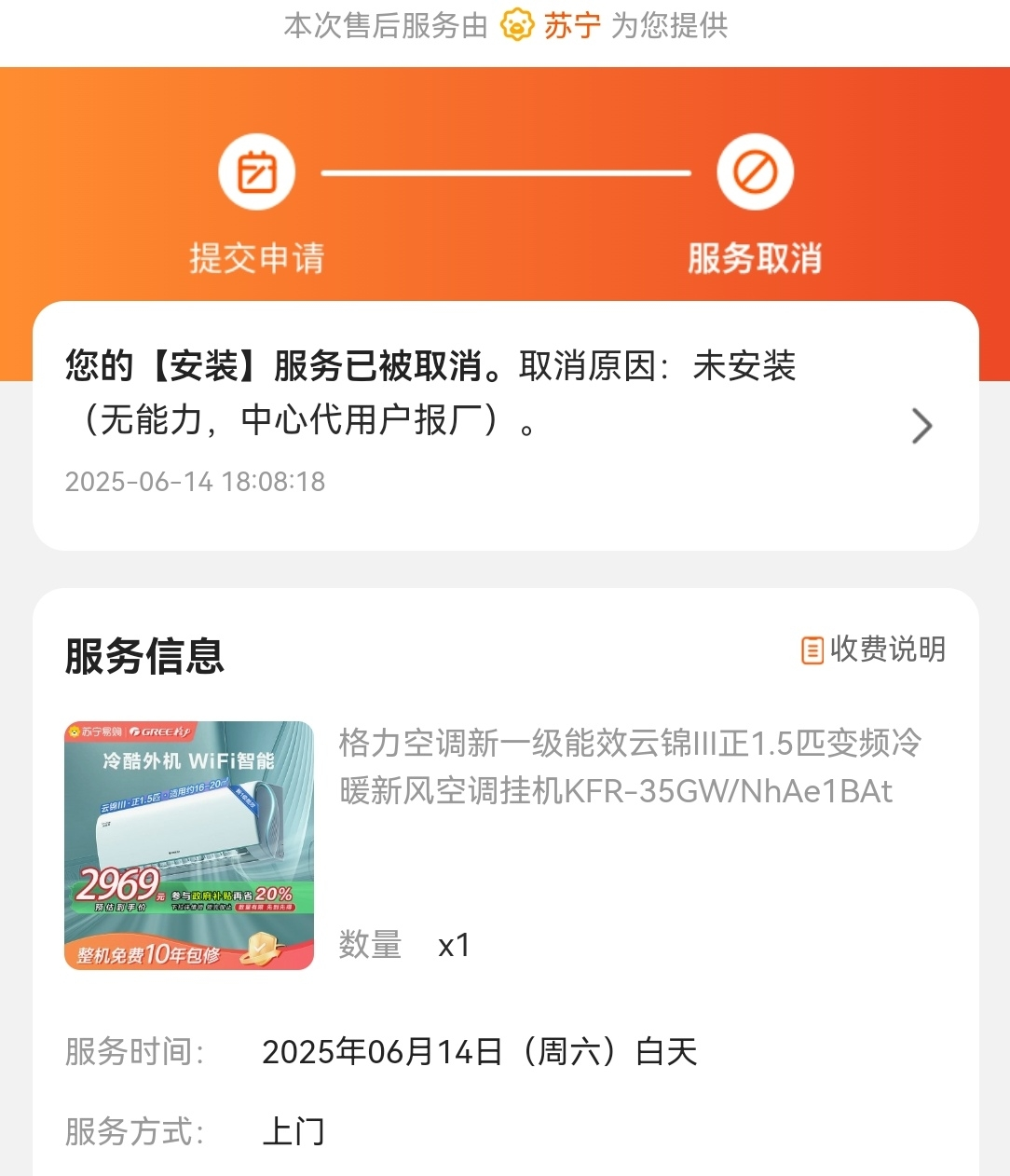The height and width of the screenshot is (1176, 1010).
Task: Open 收费说明 fee explanation
Action: tap(873, 650)
